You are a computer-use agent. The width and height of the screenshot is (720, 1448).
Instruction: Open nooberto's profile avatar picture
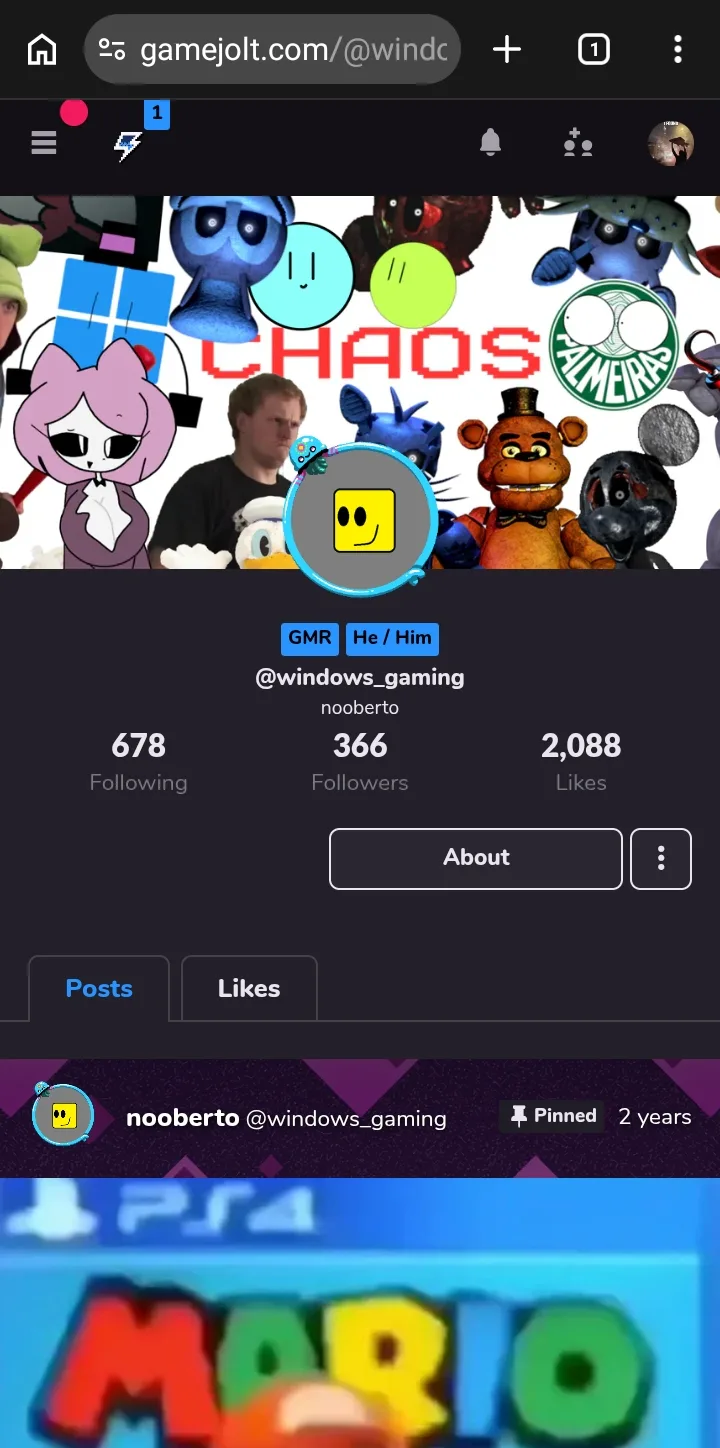362,521
